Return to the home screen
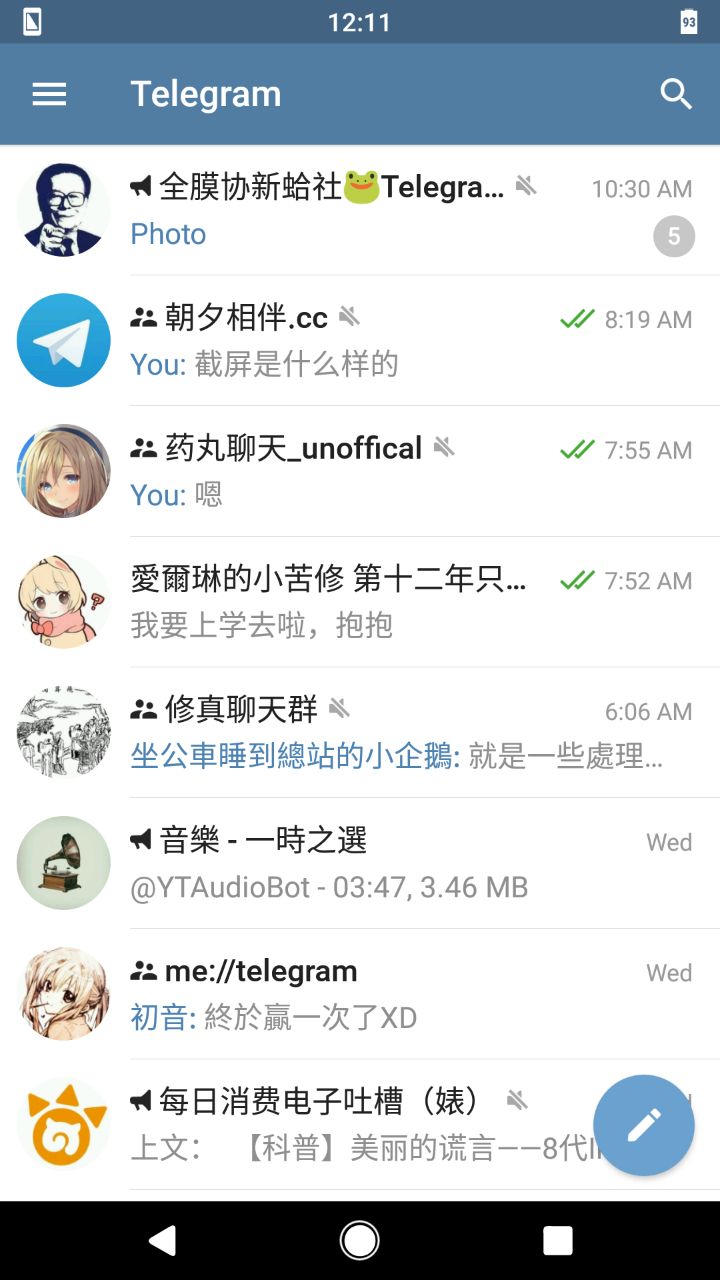Image resolution: width=720 pixels, height=1280 pixels. pyautogui.click(x=360, y=1240)
